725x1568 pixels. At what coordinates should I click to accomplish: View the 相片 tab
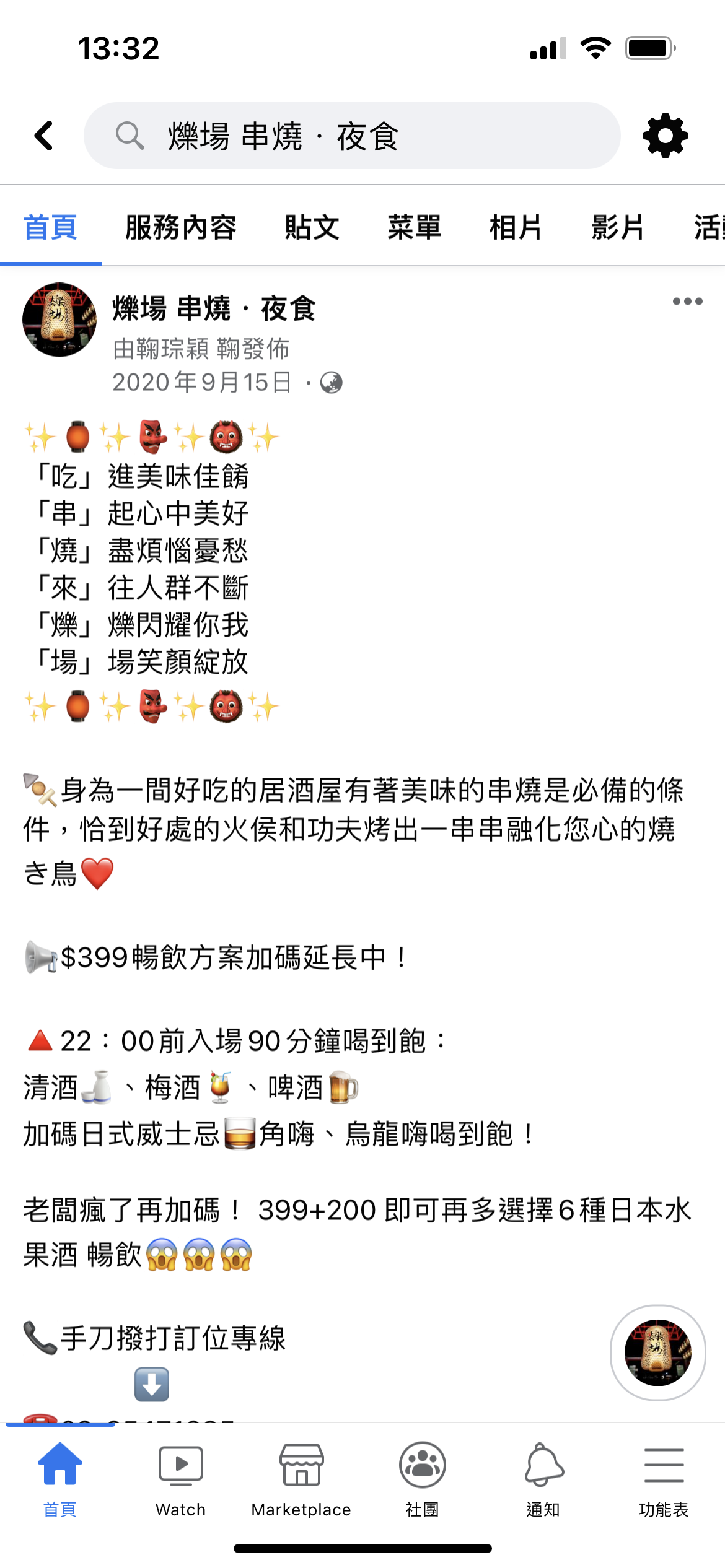coord(516,227)
